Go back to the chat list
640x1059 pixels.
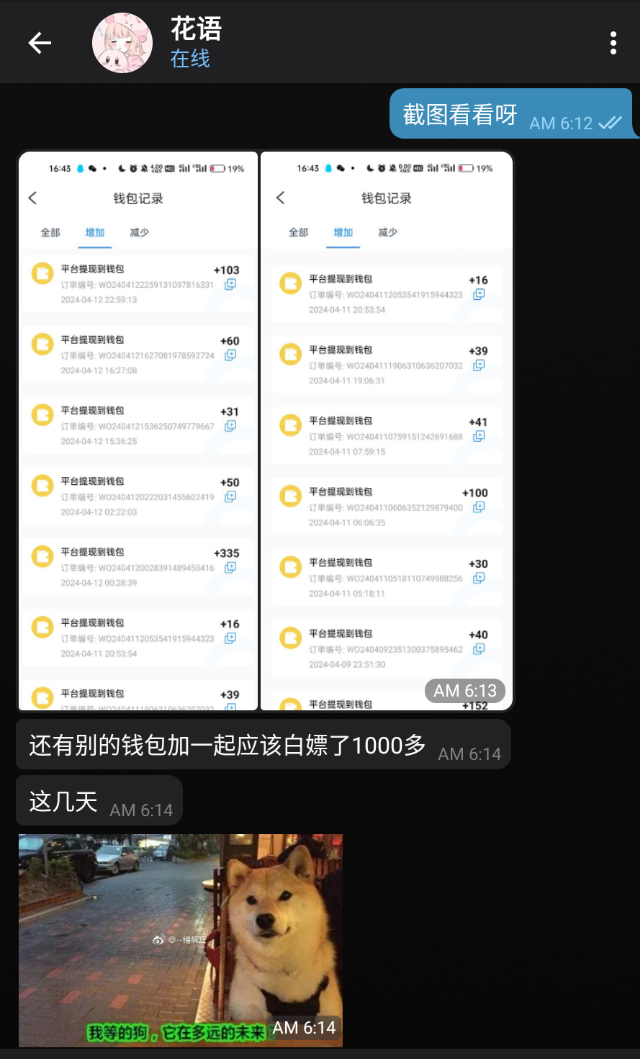point(39,43)
